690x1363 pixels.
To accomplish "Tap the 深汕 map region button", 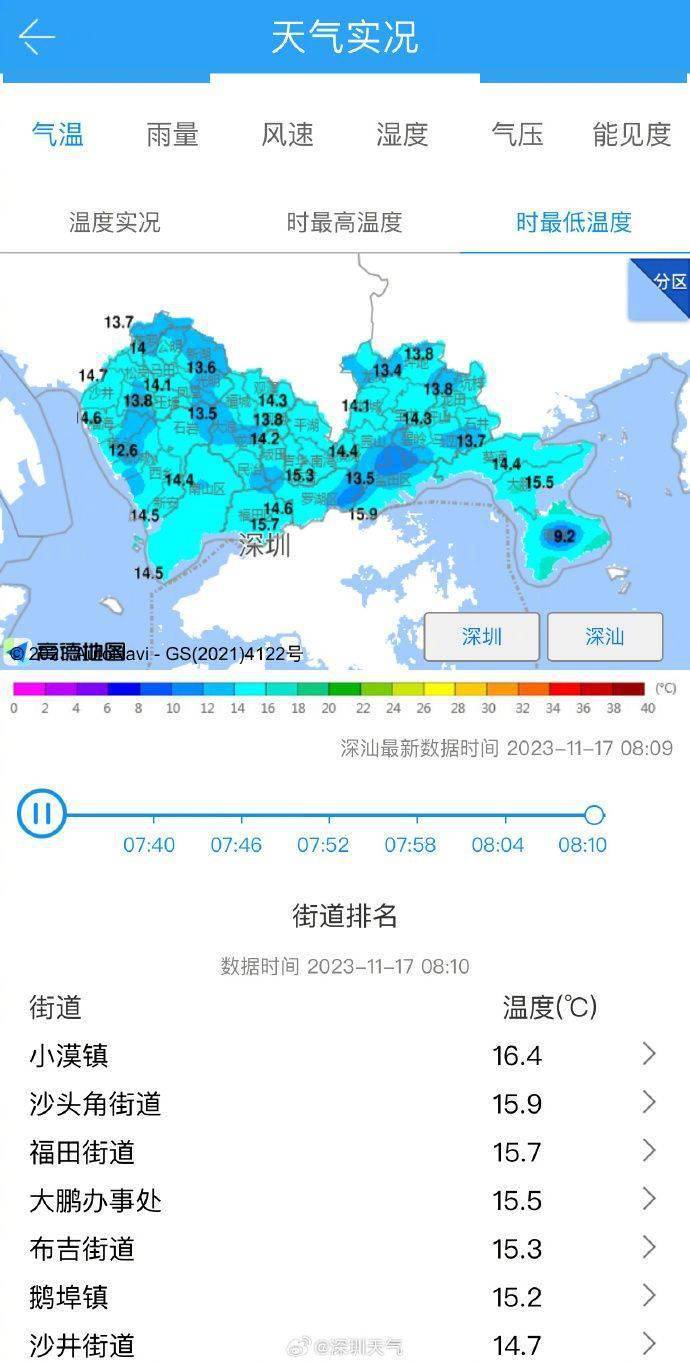I will point(604,637).
